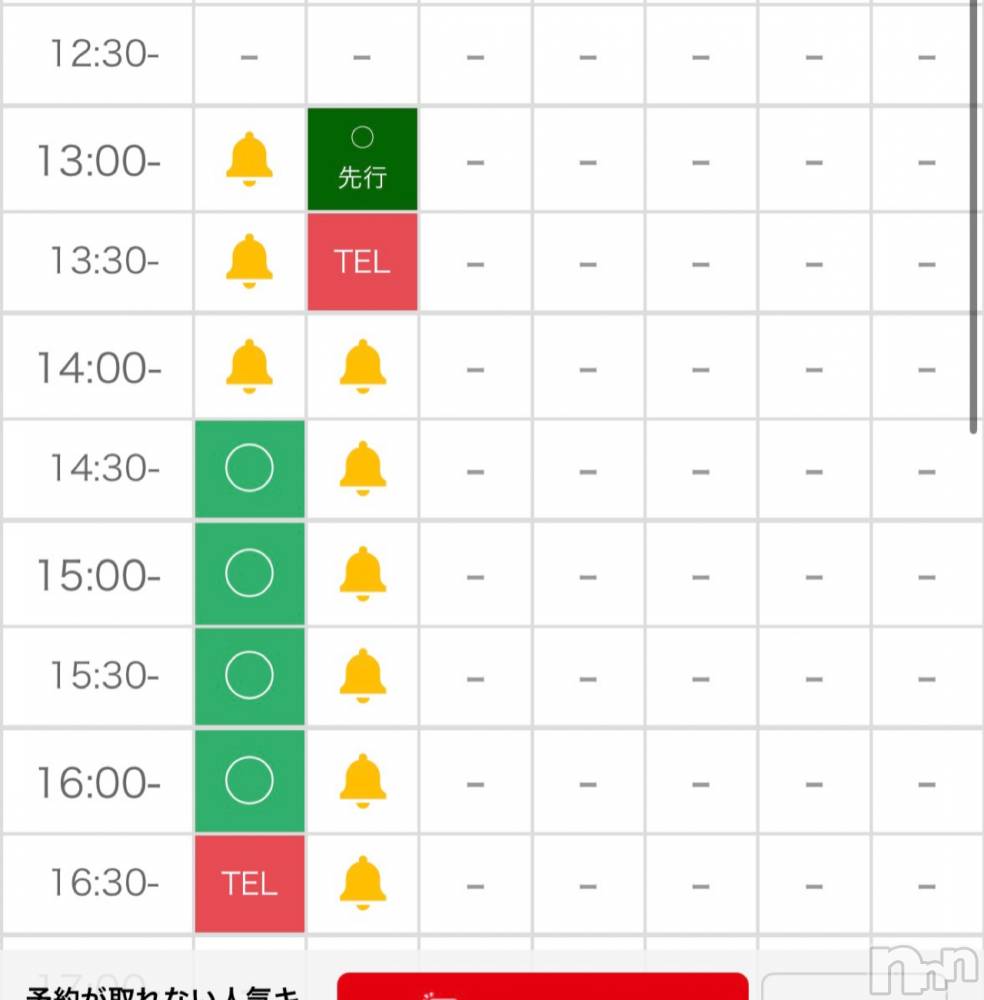Reserve the open circle slot at 14:30

(249, 469)
